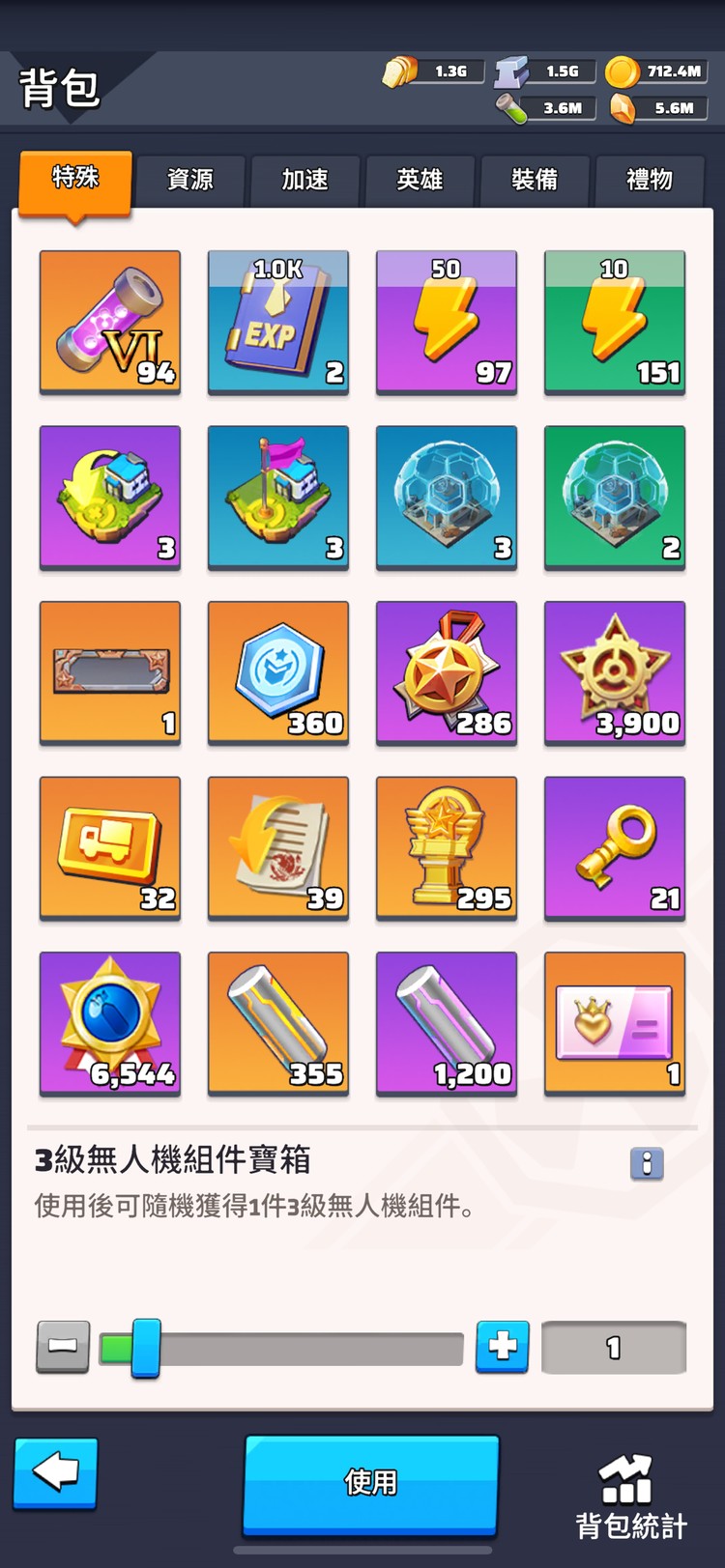Select the 1.0K EXP book item
725x1568 pixels.
[278, 322]
